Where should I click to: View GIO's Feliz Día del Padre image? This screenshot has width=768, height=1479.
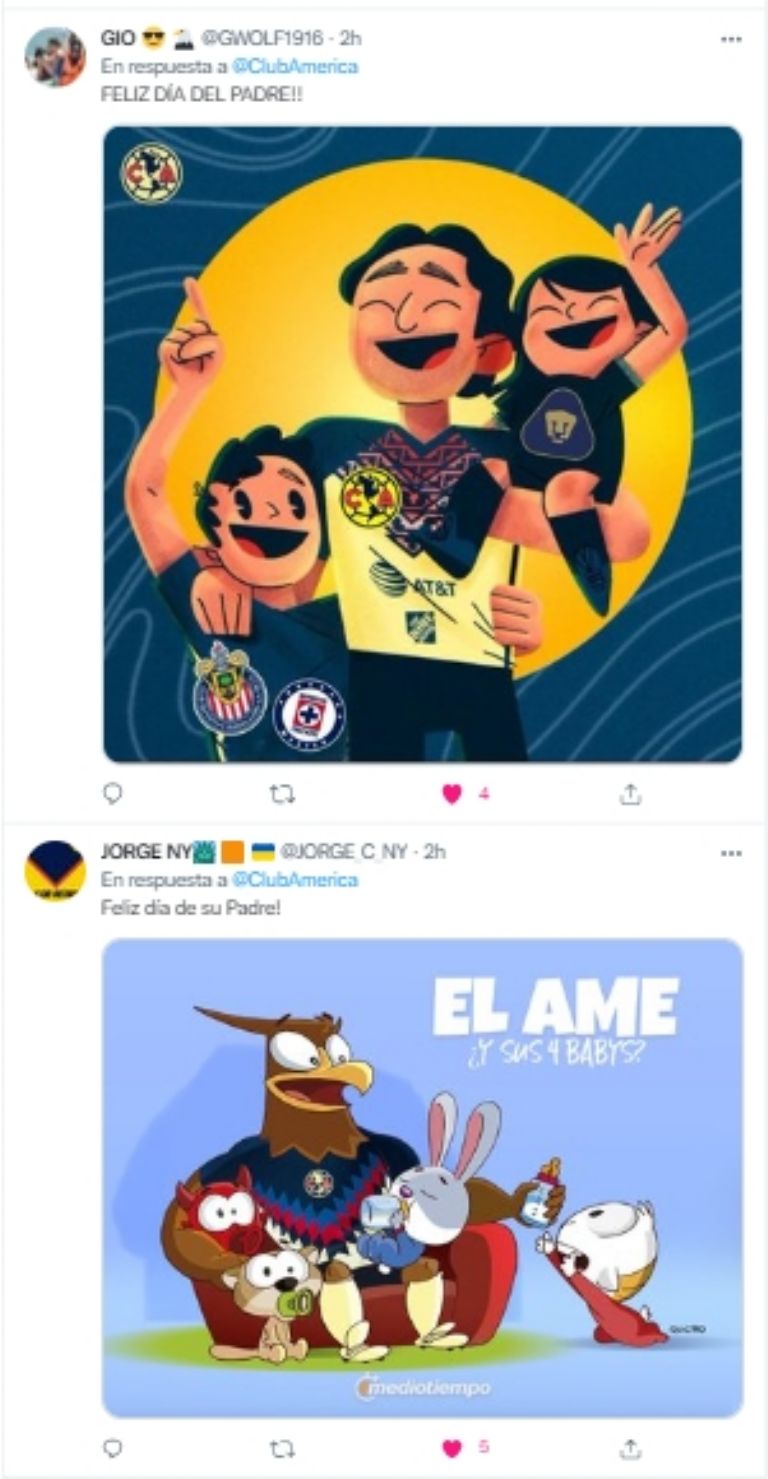422,444
